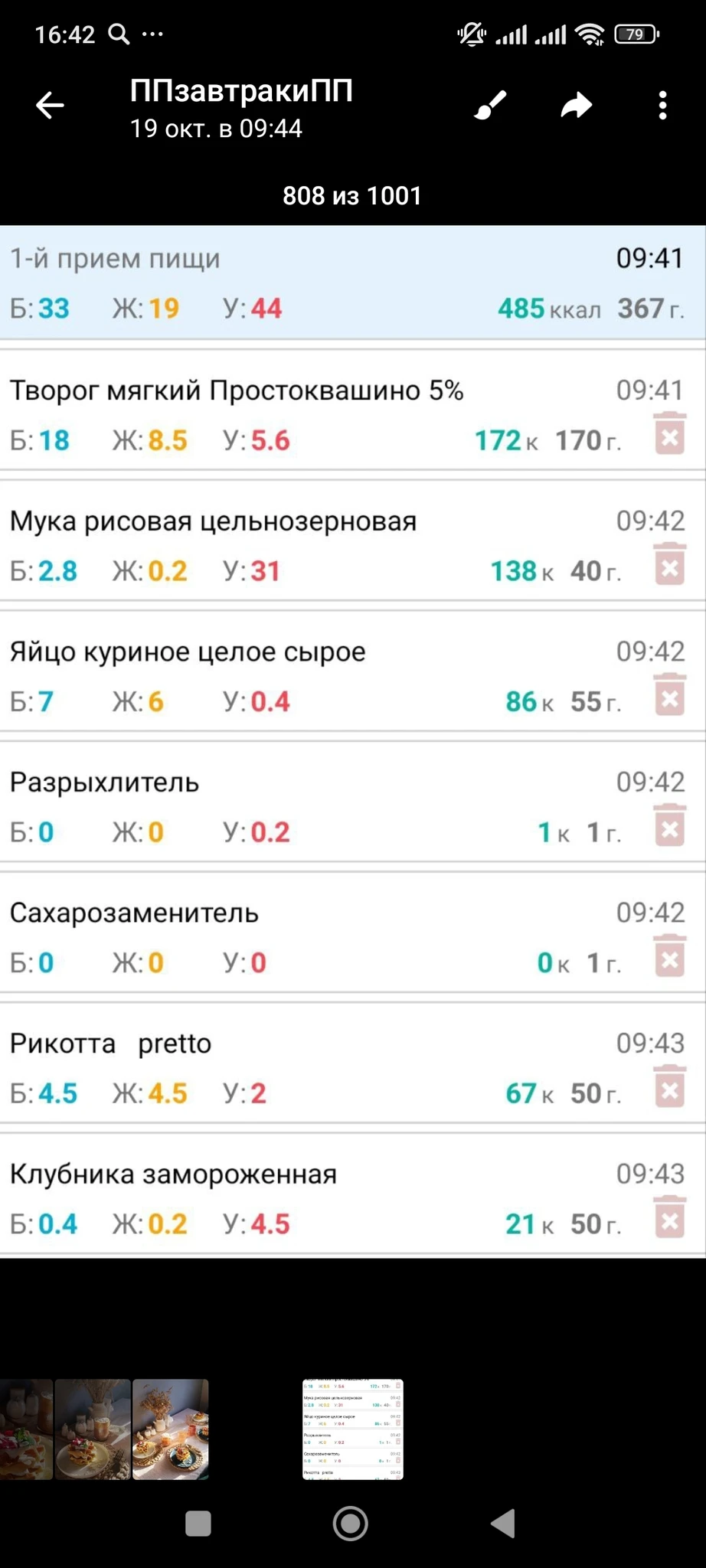
Task: Tap the system home button
Action: 351,1523
